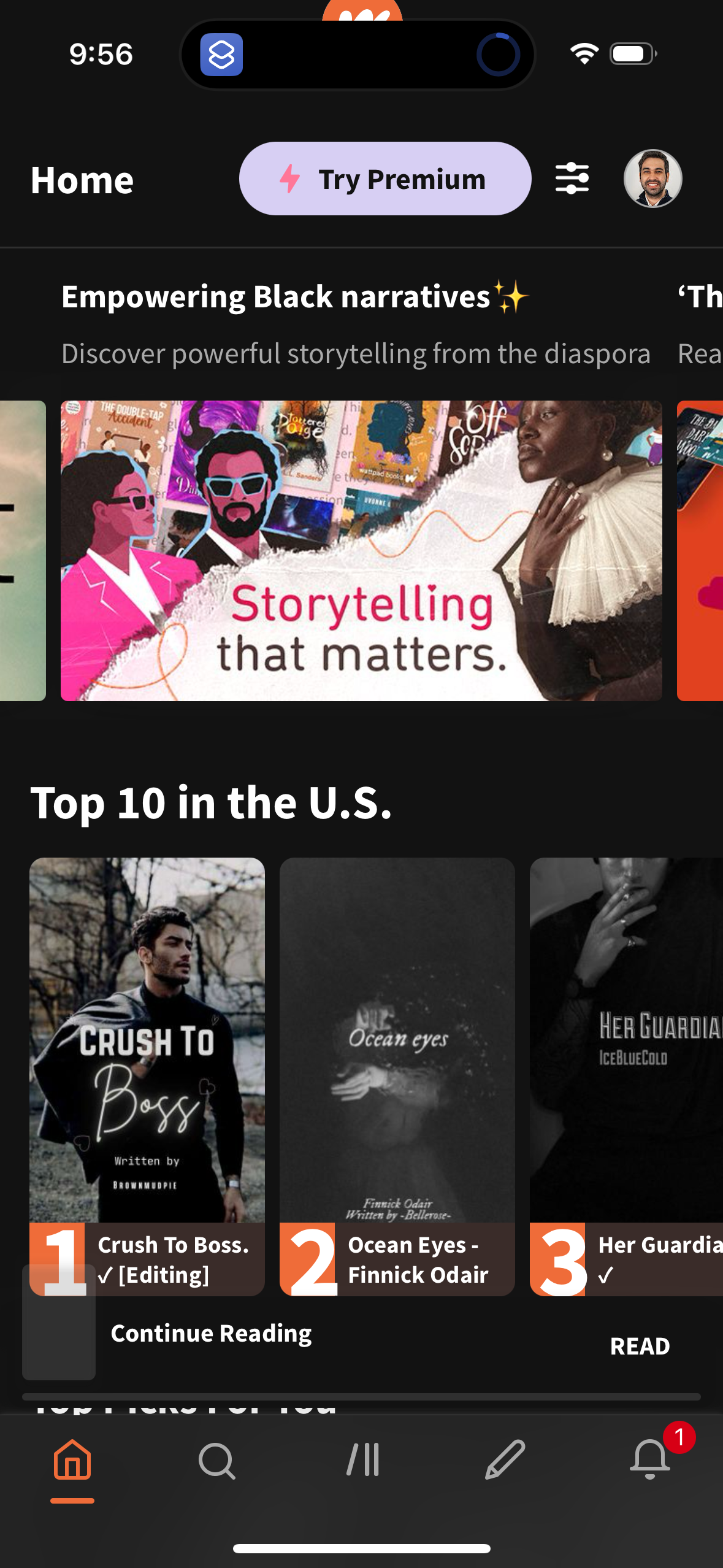This screenshot has height=1568, width=723.
Task: Tap READ under Her Guardian
Action: coord(639,1345)
